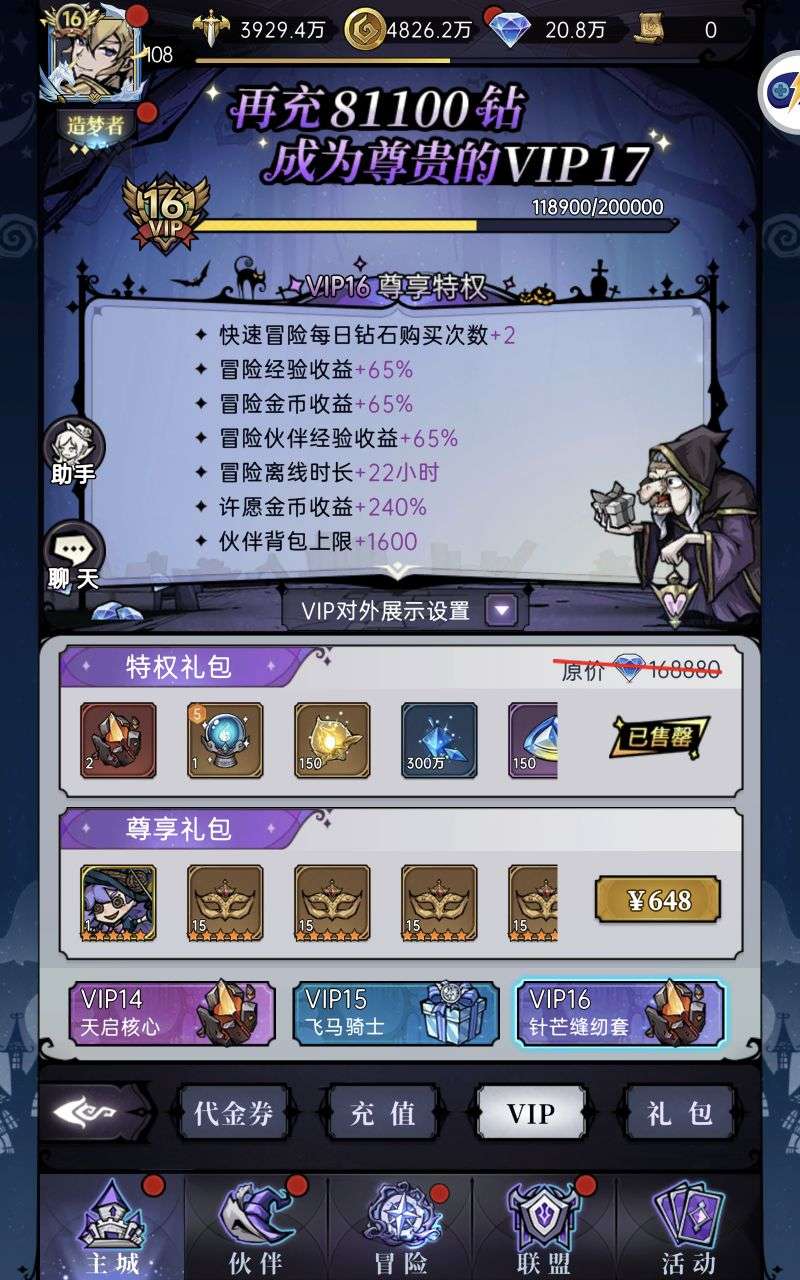Viewport: 800px width, 1280px height.
Task: Switch to the 礼包 tab
Action: tap(680, 1112)
